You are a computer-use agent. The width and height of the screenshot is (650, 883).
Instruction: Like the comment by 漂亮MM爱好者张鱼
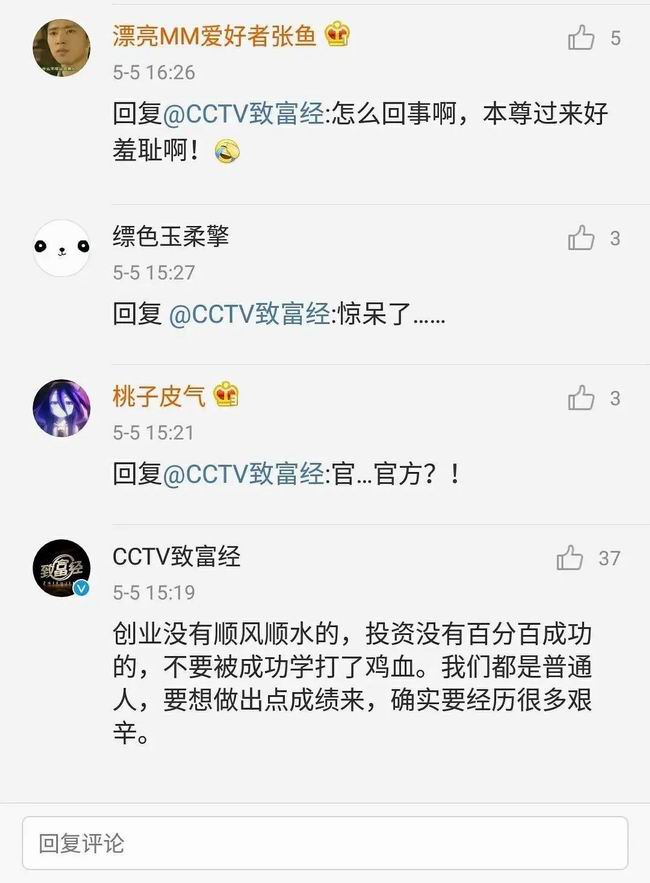pos(581,39)
